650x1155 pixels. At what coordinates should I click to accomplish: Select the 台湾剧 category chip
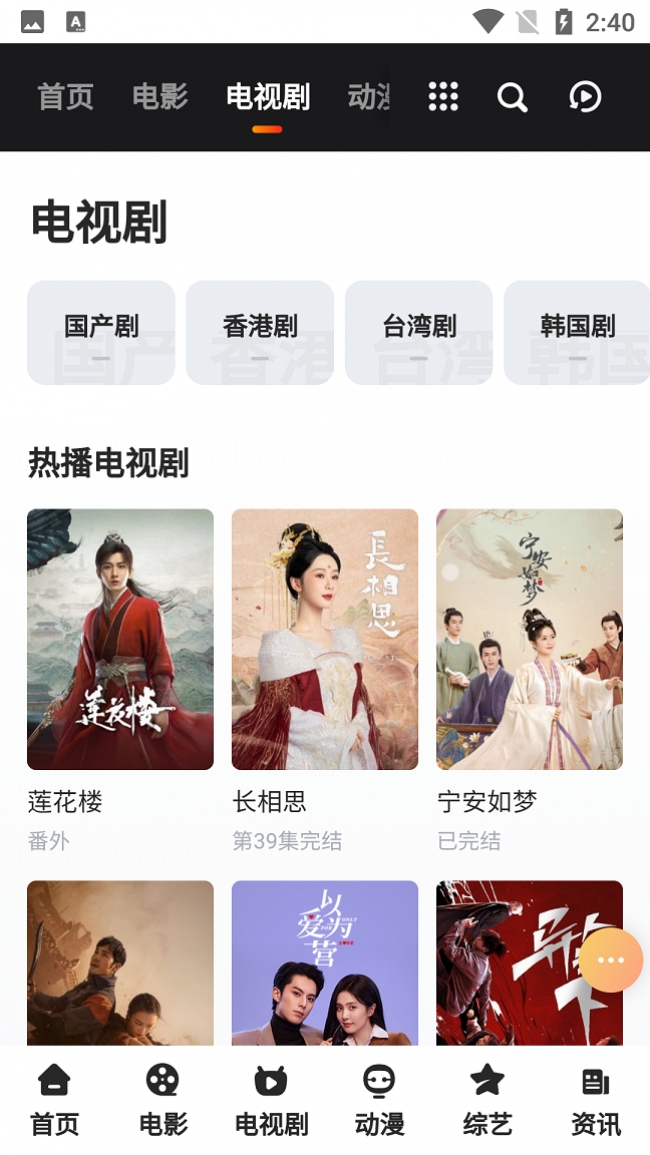[x=419, y=332]
